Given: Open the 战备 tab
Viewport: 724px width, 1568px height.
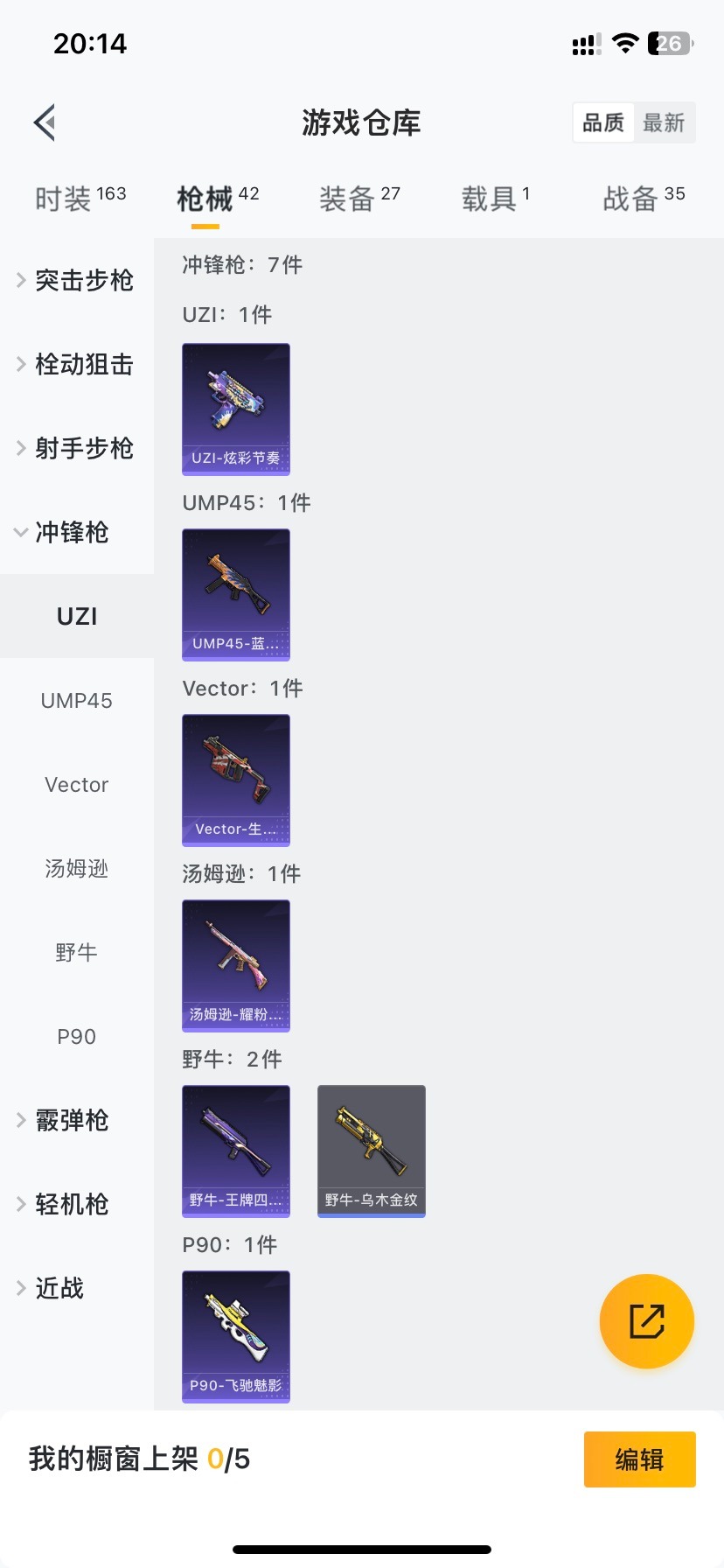Looking at the screenshot, I should click(x=643, y=199).
